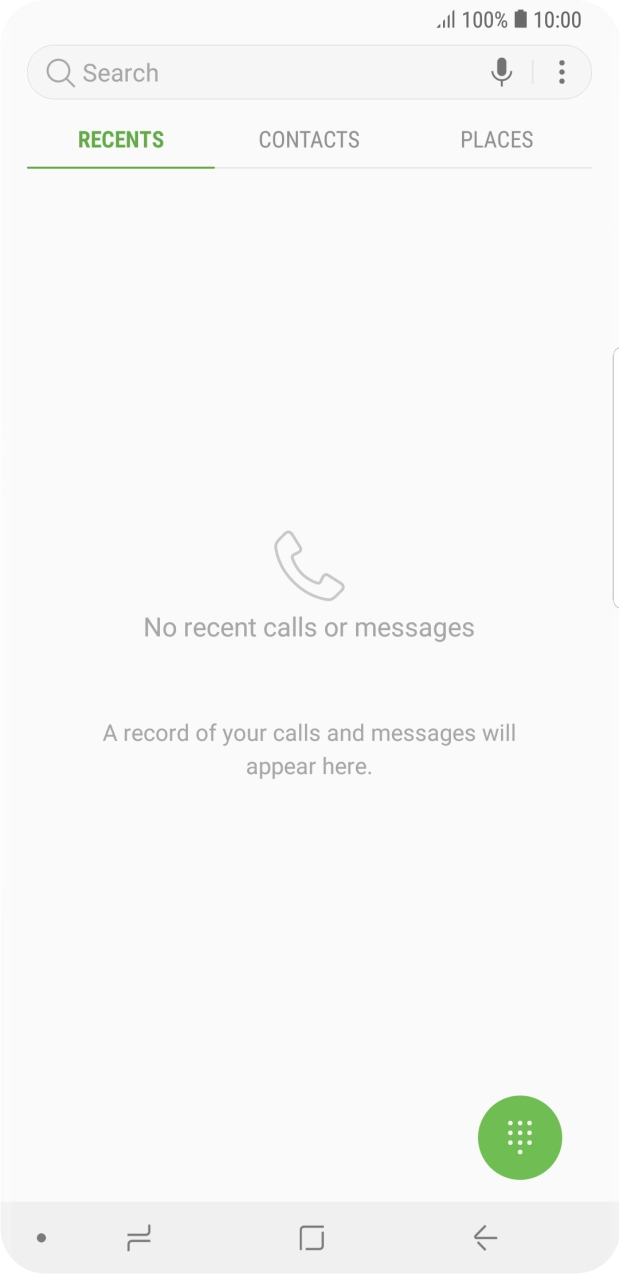This screenshot has height=1274, width=619.
Task: Start voice search with the microphone
Action: (502, 72)
